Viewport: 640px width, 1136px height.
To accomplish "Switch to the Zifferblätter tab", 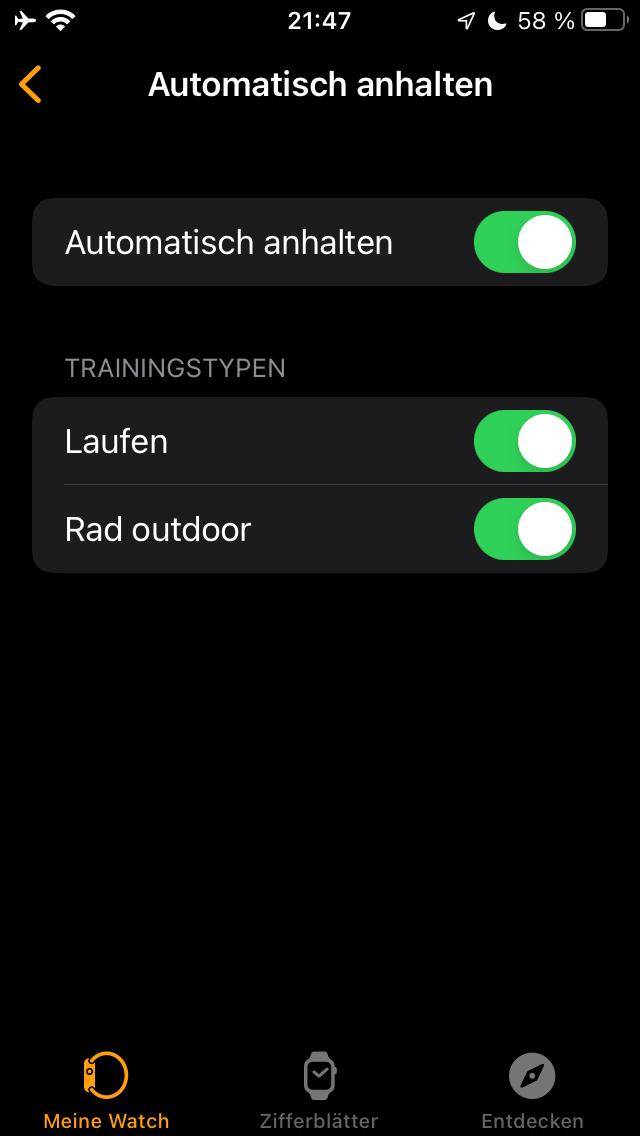I will click(x=319, y=1090).
